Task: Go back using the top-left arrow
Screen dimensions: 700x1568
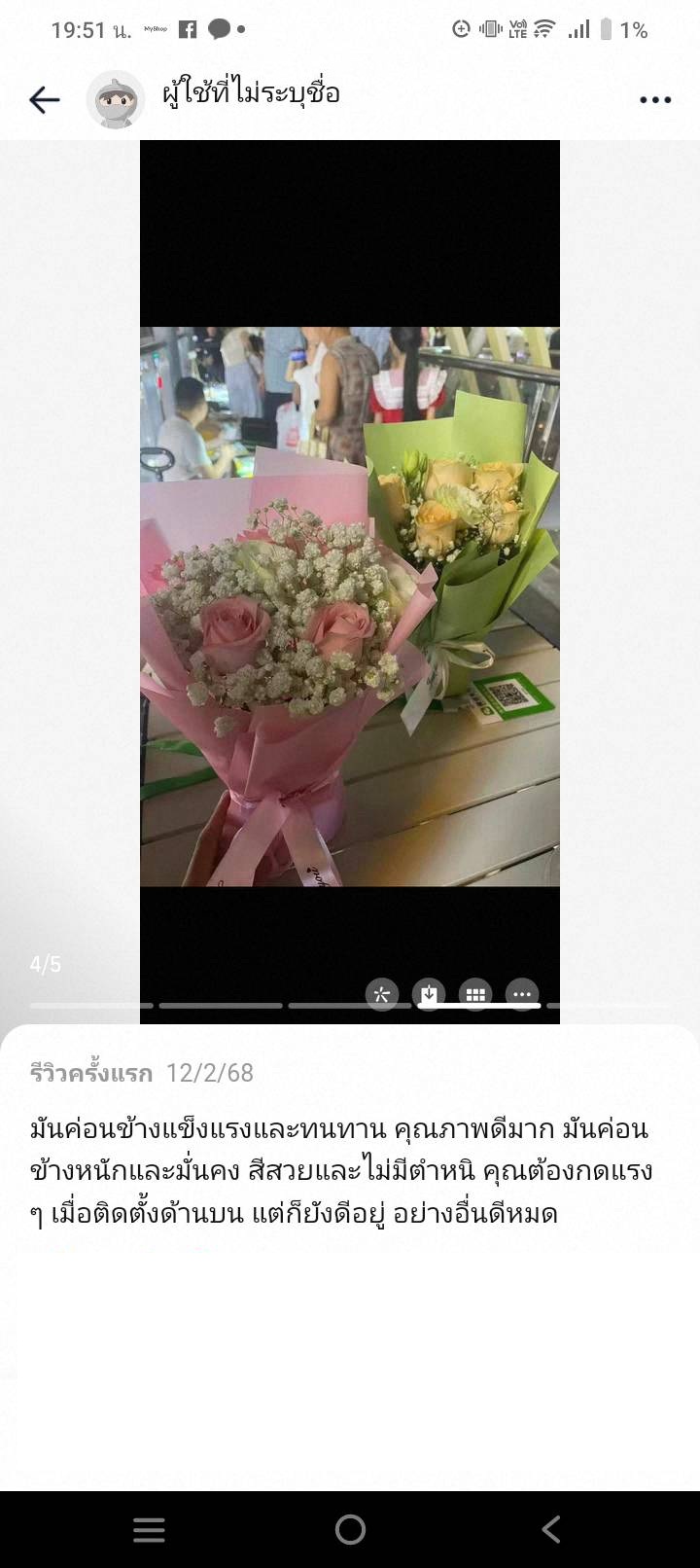Action: pos(45,99)
